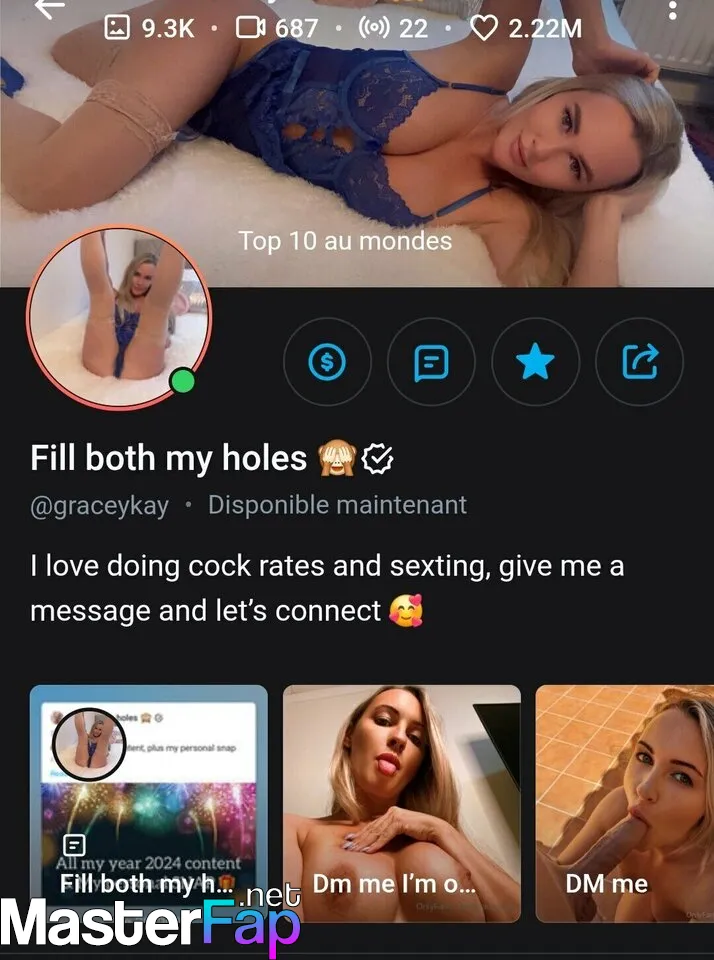Go back using the top-left arrow
The height and width of the screenshot is (960, 714).
pos(48,8)
